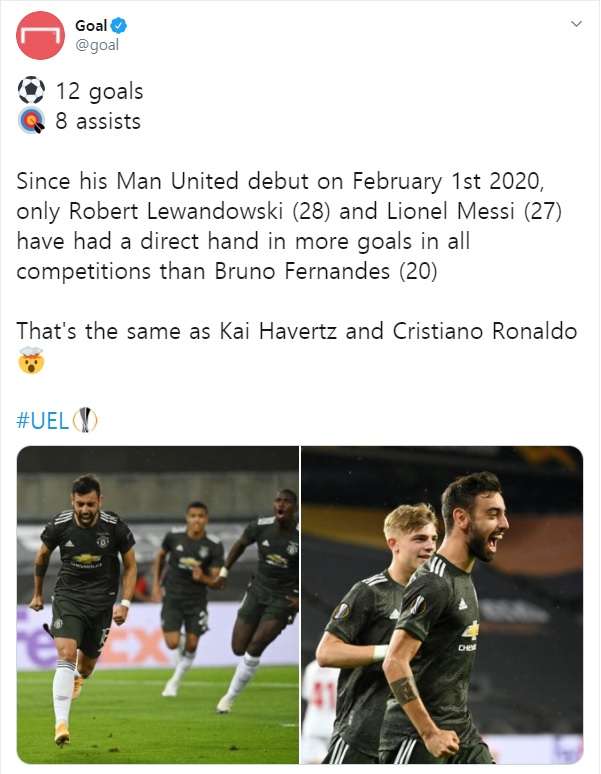The image size is (601, 774).
Task: Expand the tweet options chevron
Action: [577, 23]
